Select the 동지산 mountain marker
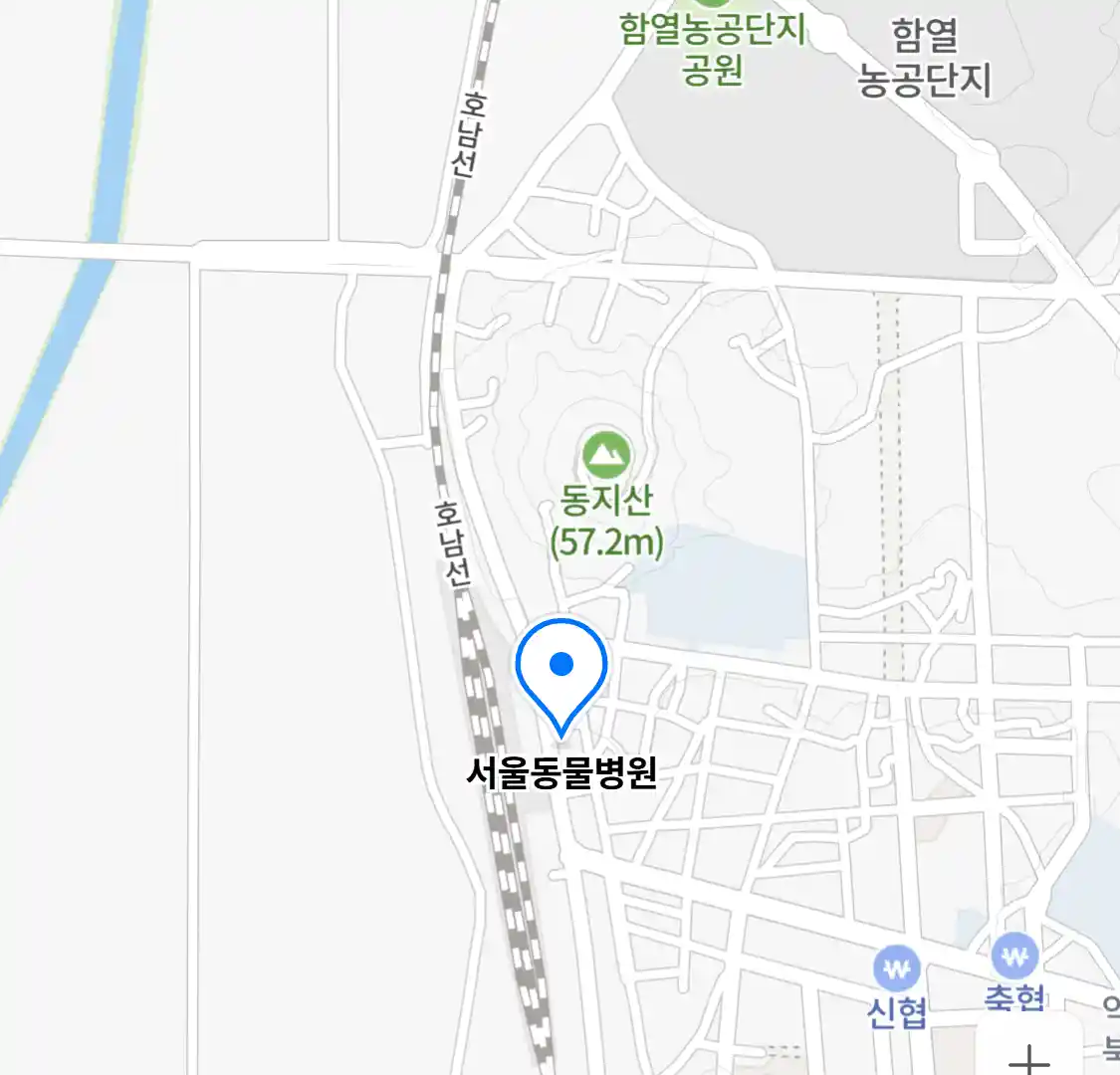This screenshot has width=1120, height=1075. (x=606, y=455)
